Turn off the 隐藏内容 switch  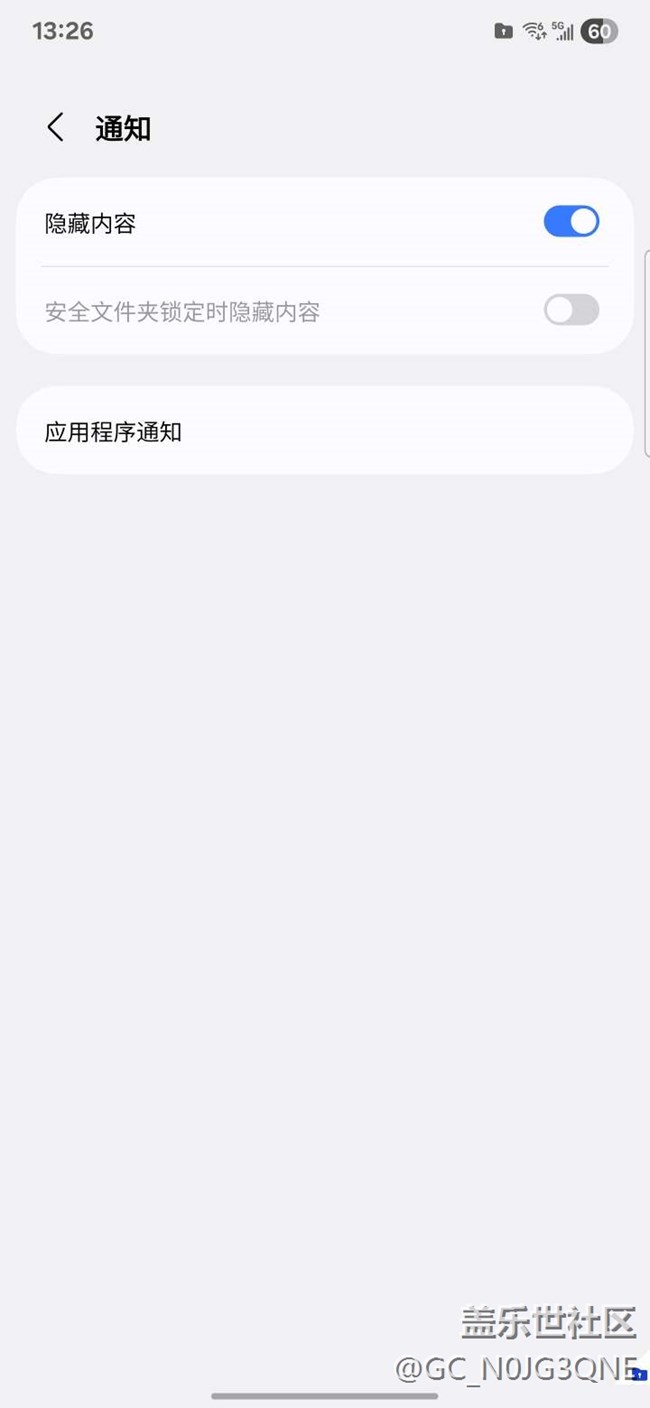[571, 221]
